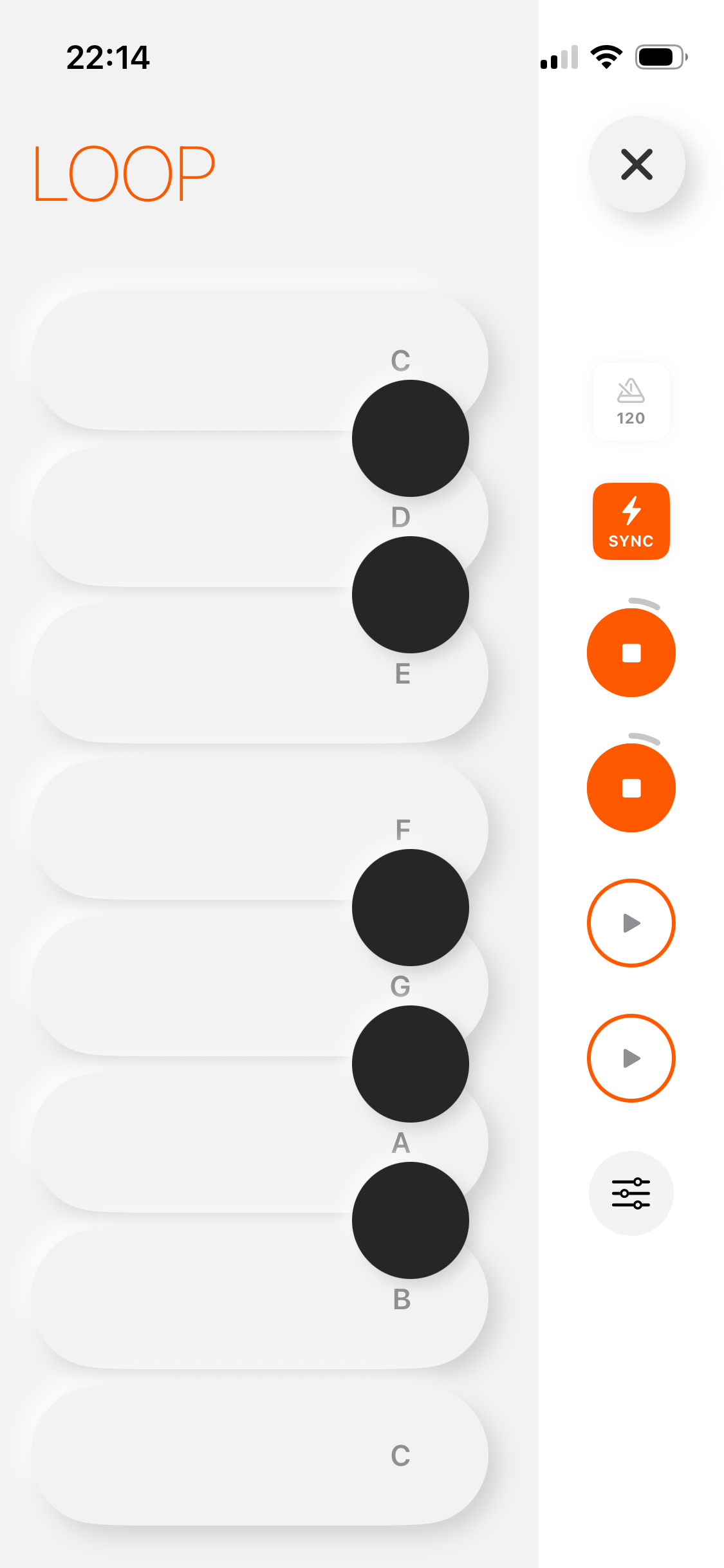The width and height of the screenshot is (724, 1568).
Task: Play the B key
Action: [193, 1300]
